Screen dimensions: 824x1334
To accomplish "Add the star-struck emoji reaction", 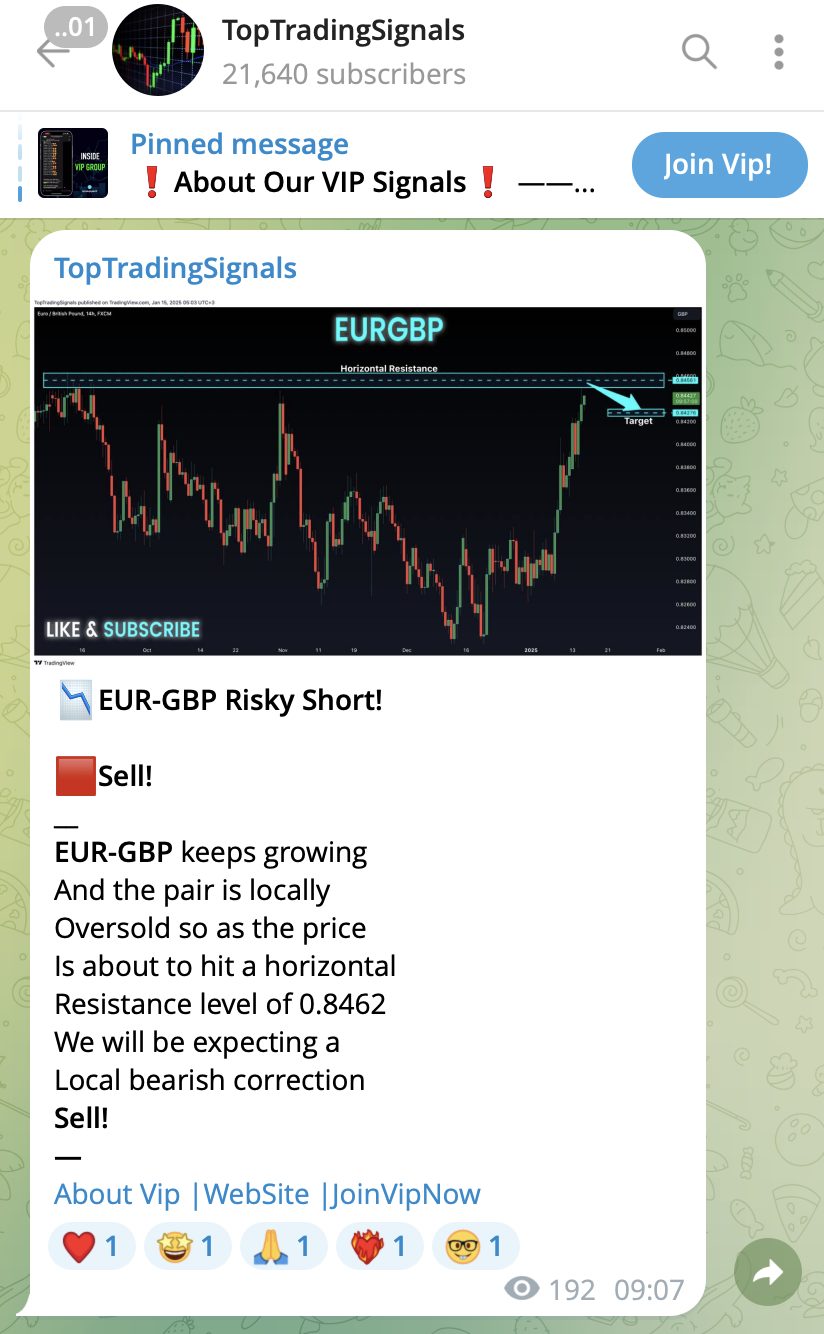I will (x=187, y=1247).
